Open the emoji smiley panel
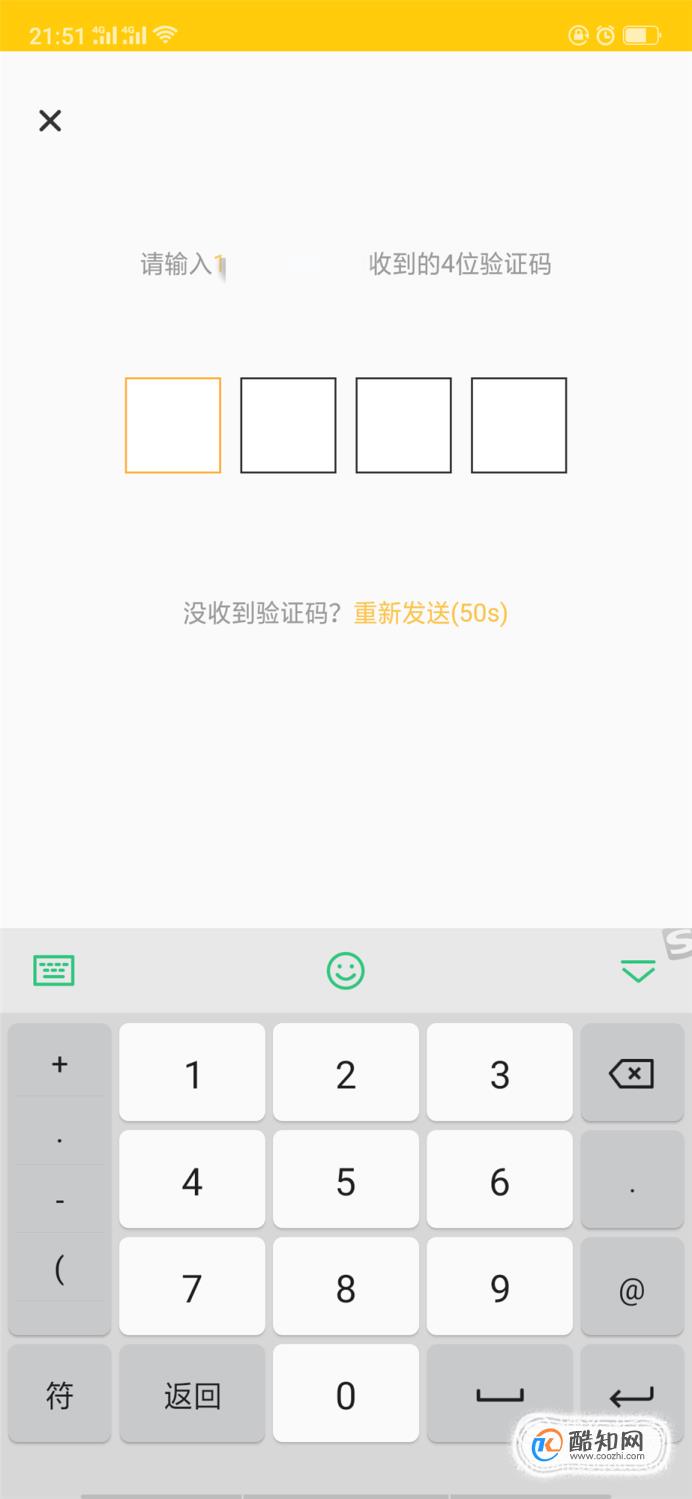Viewport: 692px width, 1499px height. (x=346, y=970)
